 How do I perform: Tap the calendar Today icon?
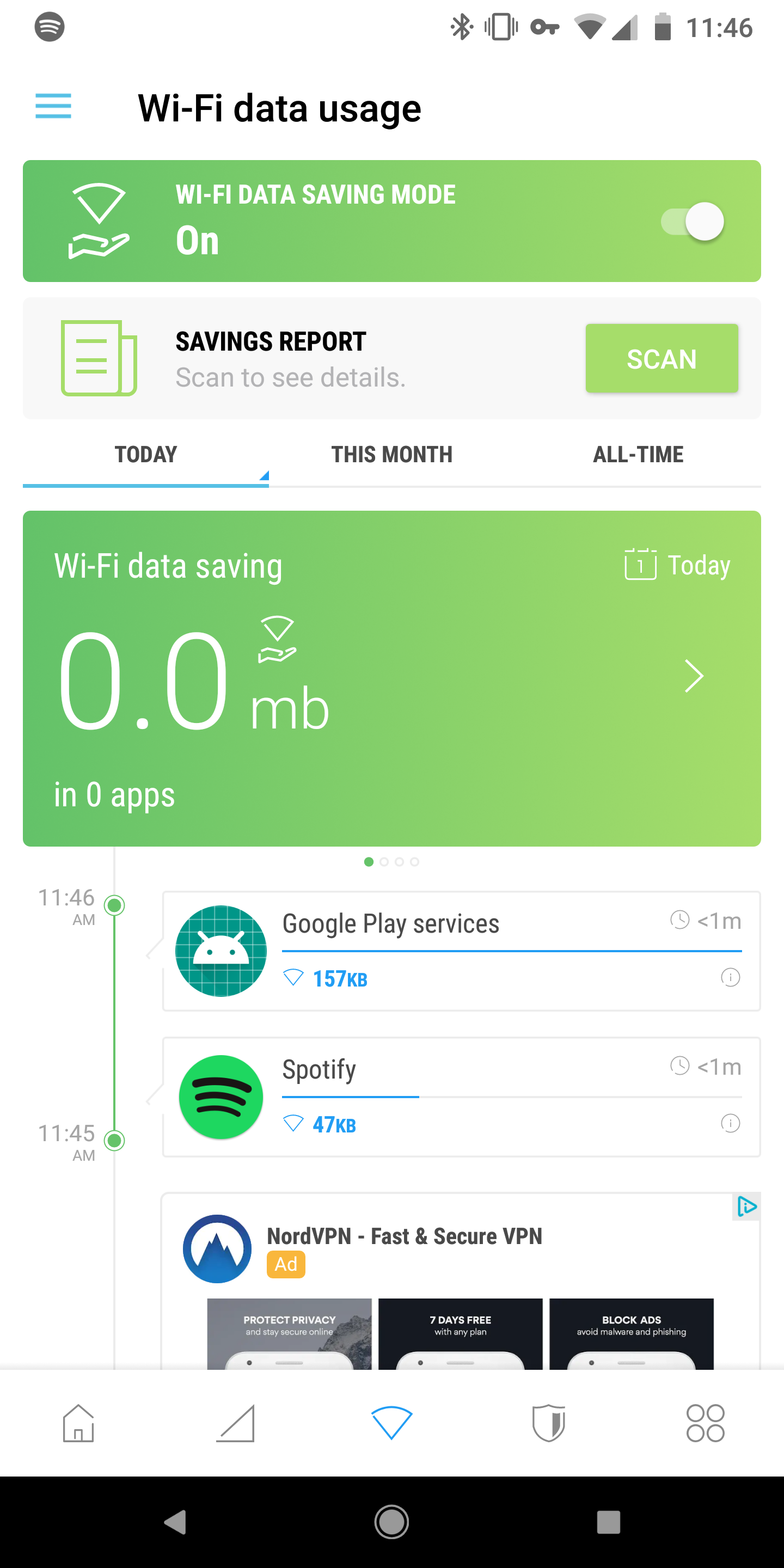[x=640, y=565]
